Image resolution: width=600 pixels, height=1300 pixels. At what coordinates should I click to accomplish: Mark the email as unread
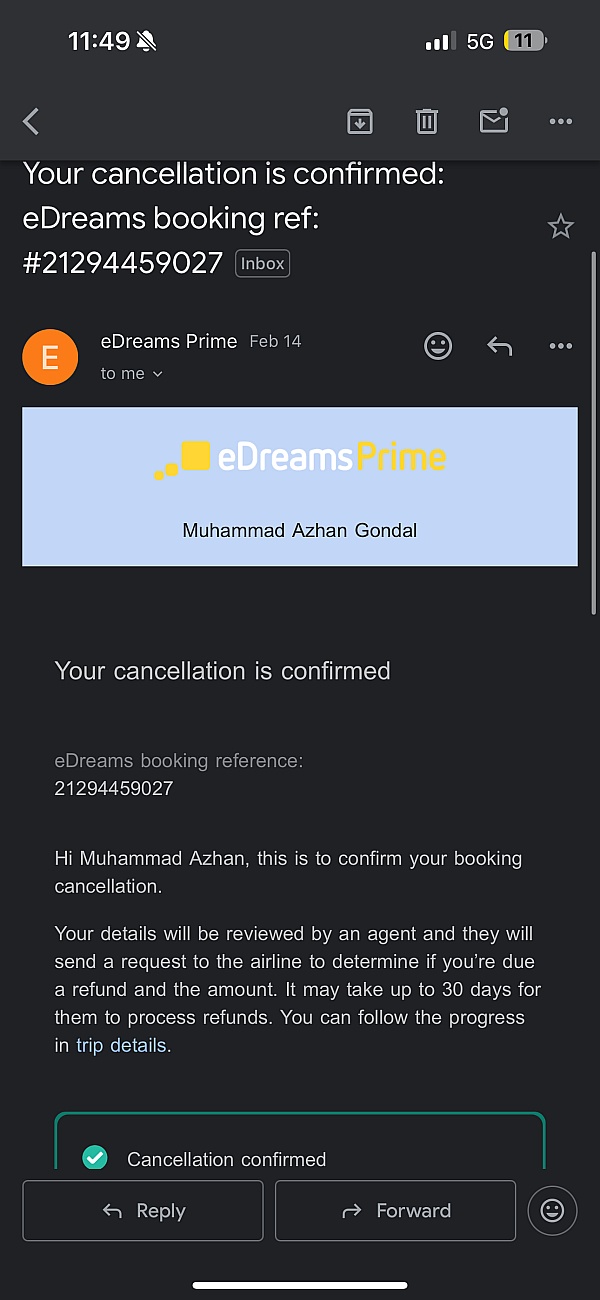(x=494, y=121)
